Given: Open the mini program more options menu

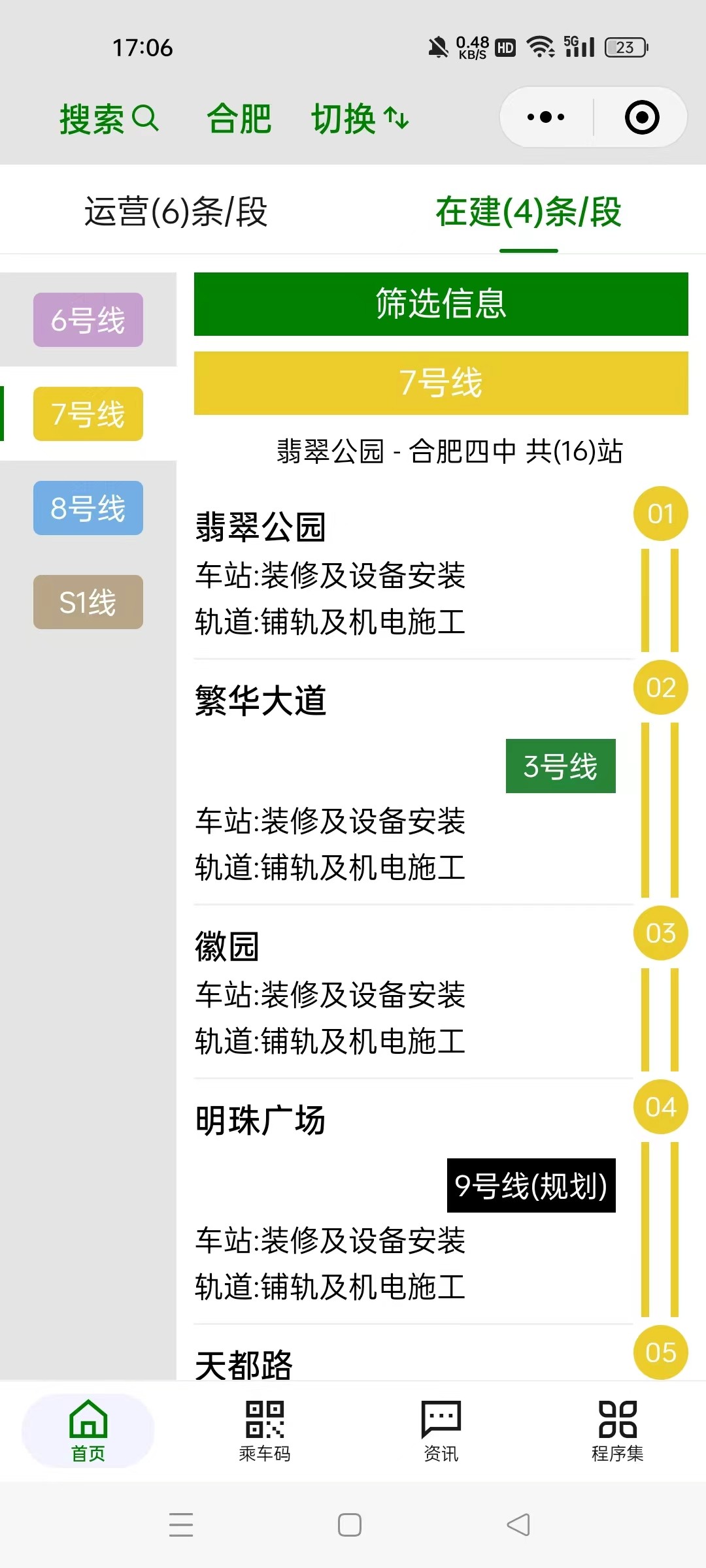Looking at the screenshot, I should [x=546, y=118].
